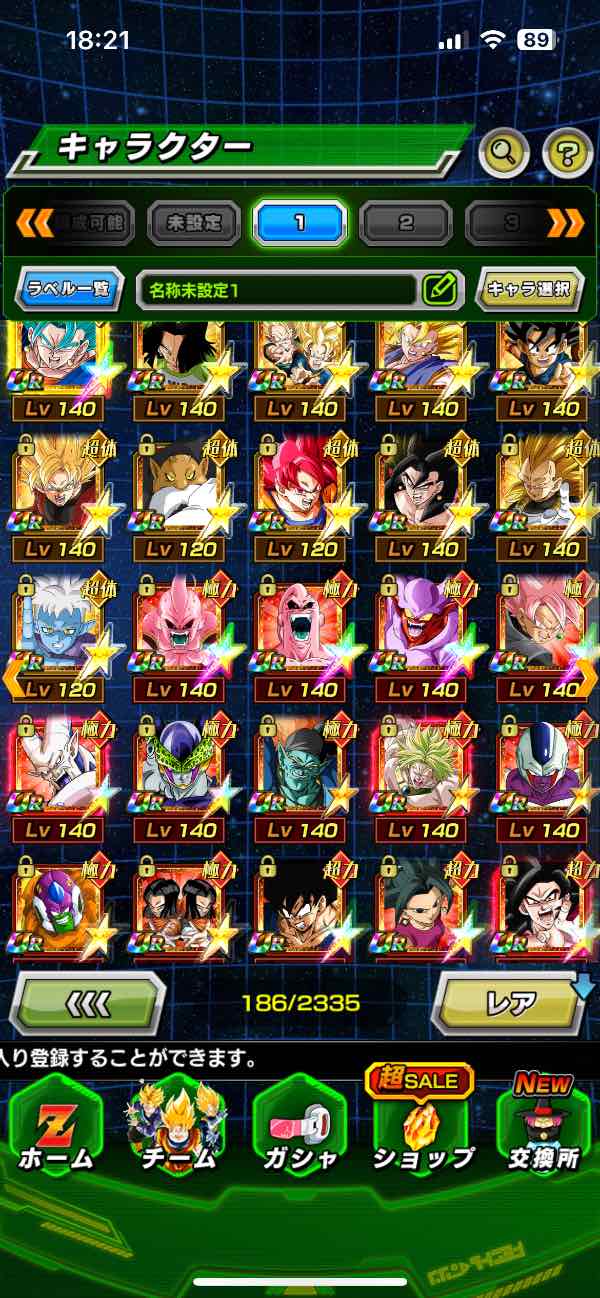Open the magnifying glass search icon

coord(504,153)
